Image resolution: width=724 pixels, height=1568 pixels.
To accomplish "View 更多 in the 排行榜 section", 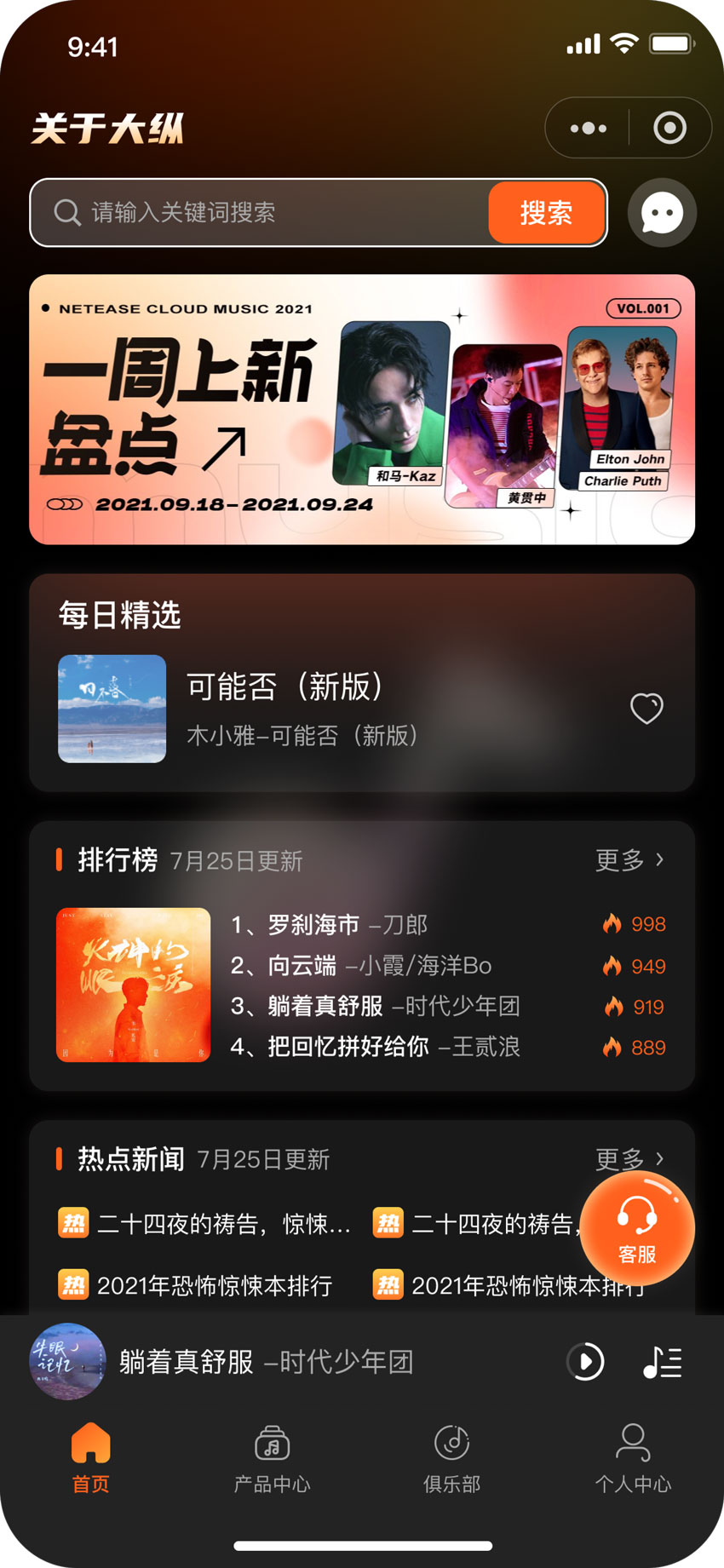I will pyautogui.click(x=629, y=860).
